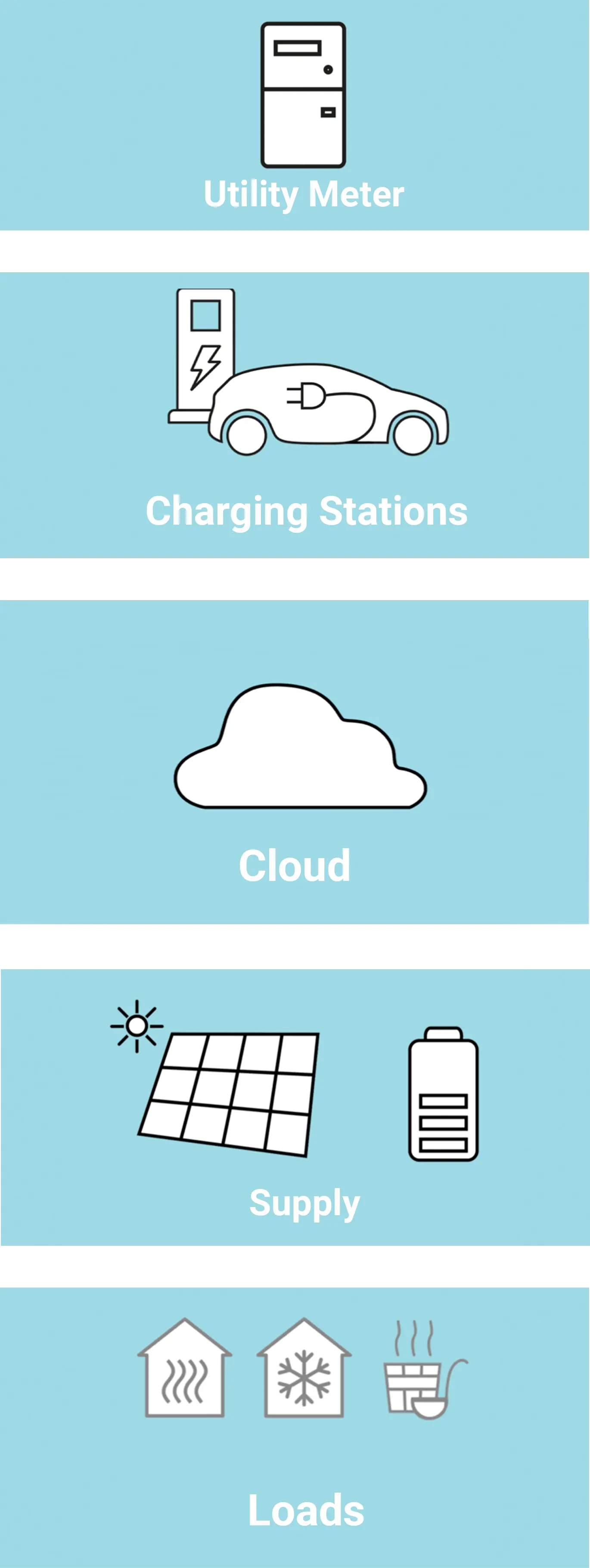
Task: Open the Utility Meter tile
Action: point(295,115)
